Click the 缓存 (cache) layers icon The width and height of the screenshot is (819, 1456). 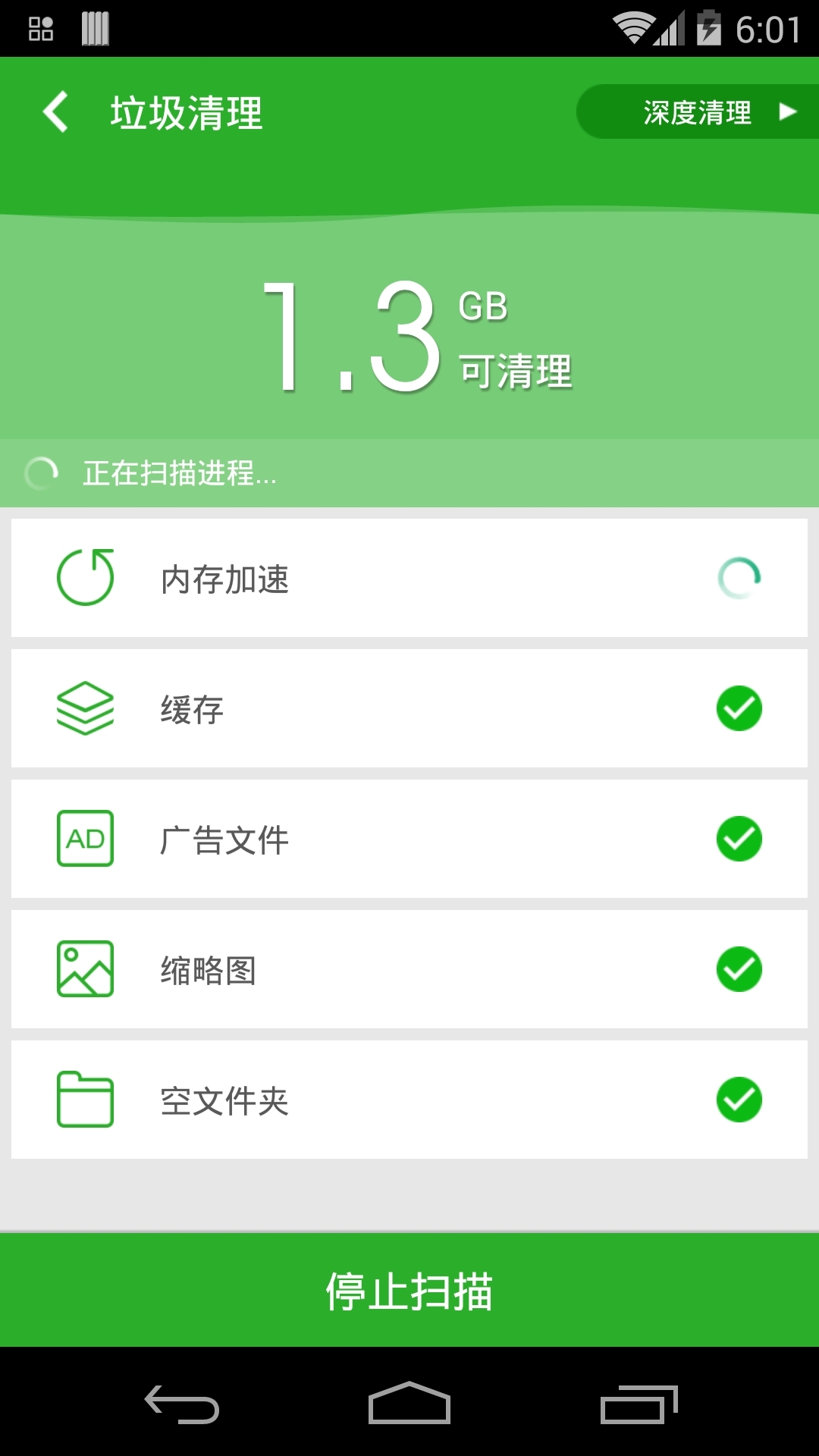[86, 708]
